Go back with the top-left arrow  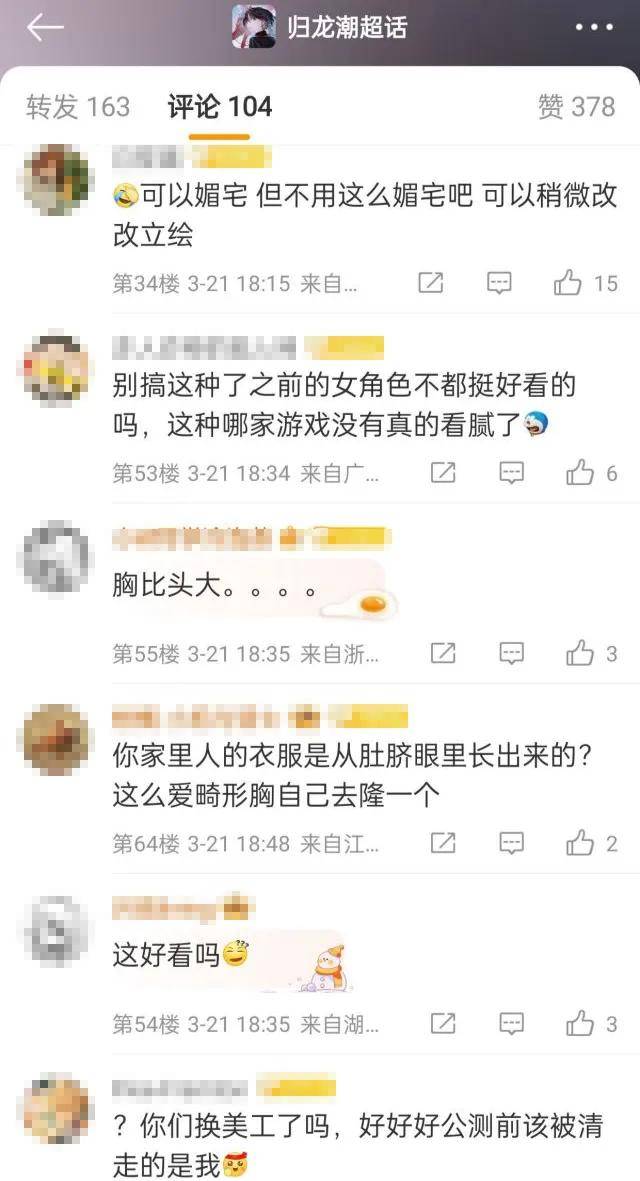point(44,28)
